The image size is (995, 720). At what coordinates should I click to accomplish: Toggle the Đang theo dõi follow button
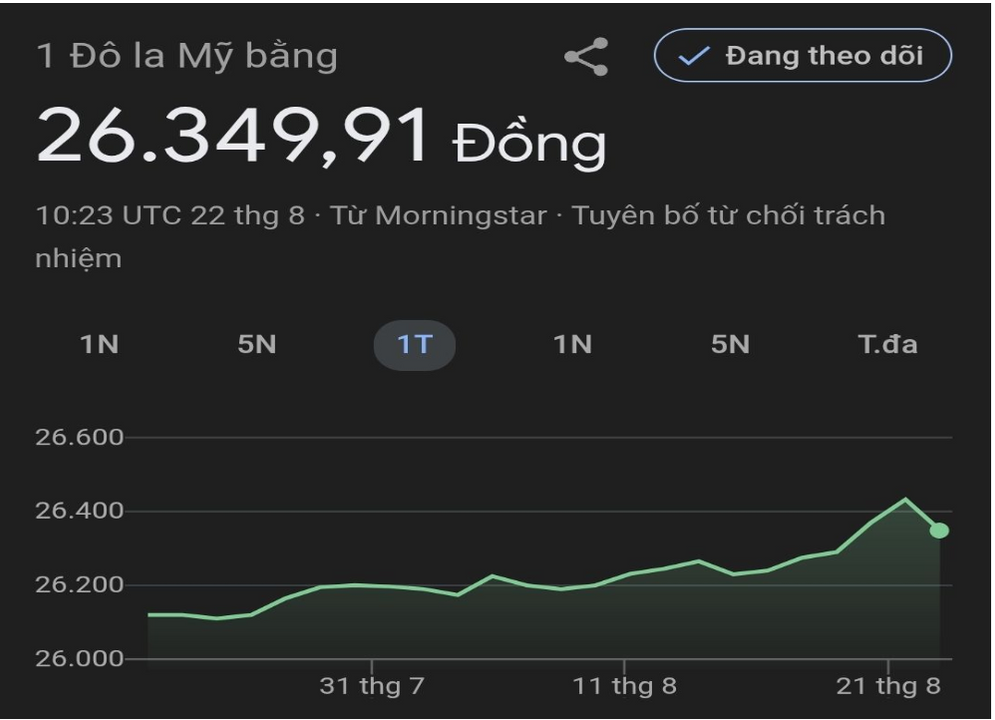click(802, 56)
